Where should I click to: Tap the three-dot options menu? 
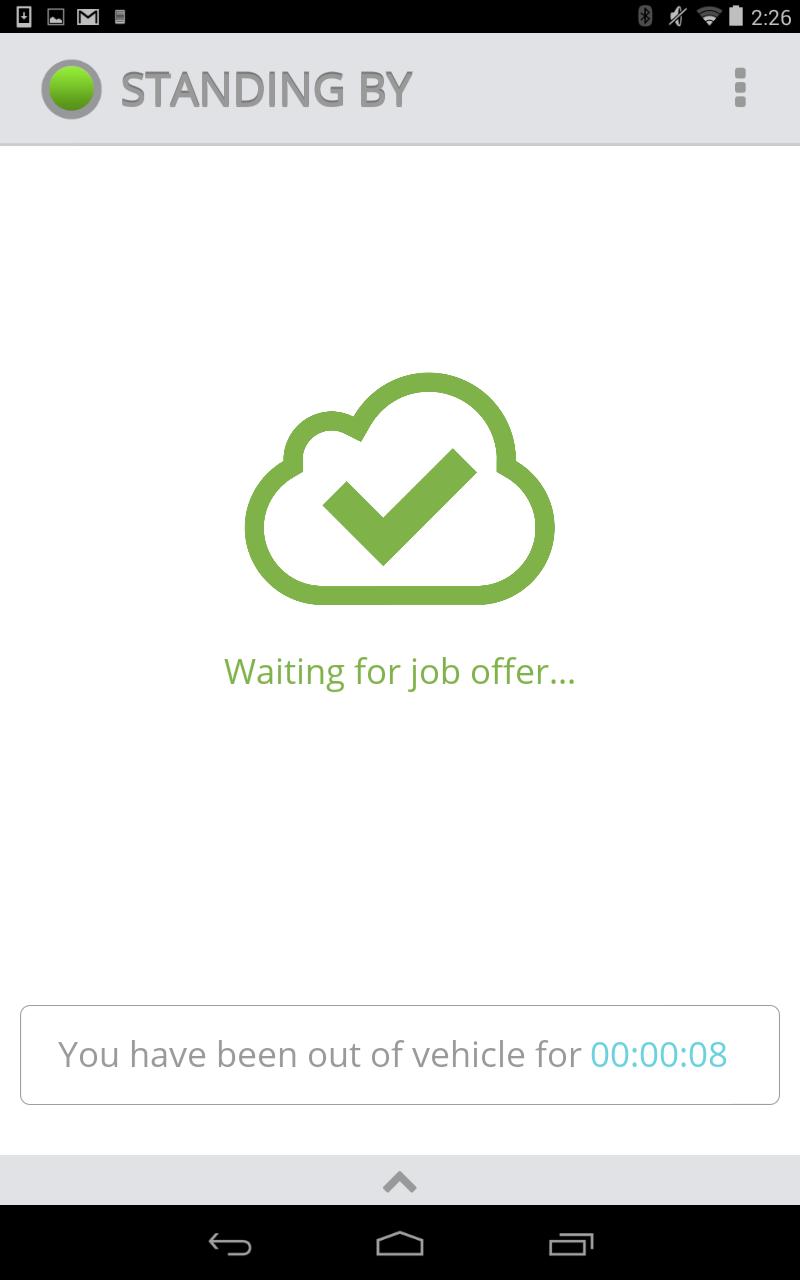pyautogui.click(x=740, y=88)
